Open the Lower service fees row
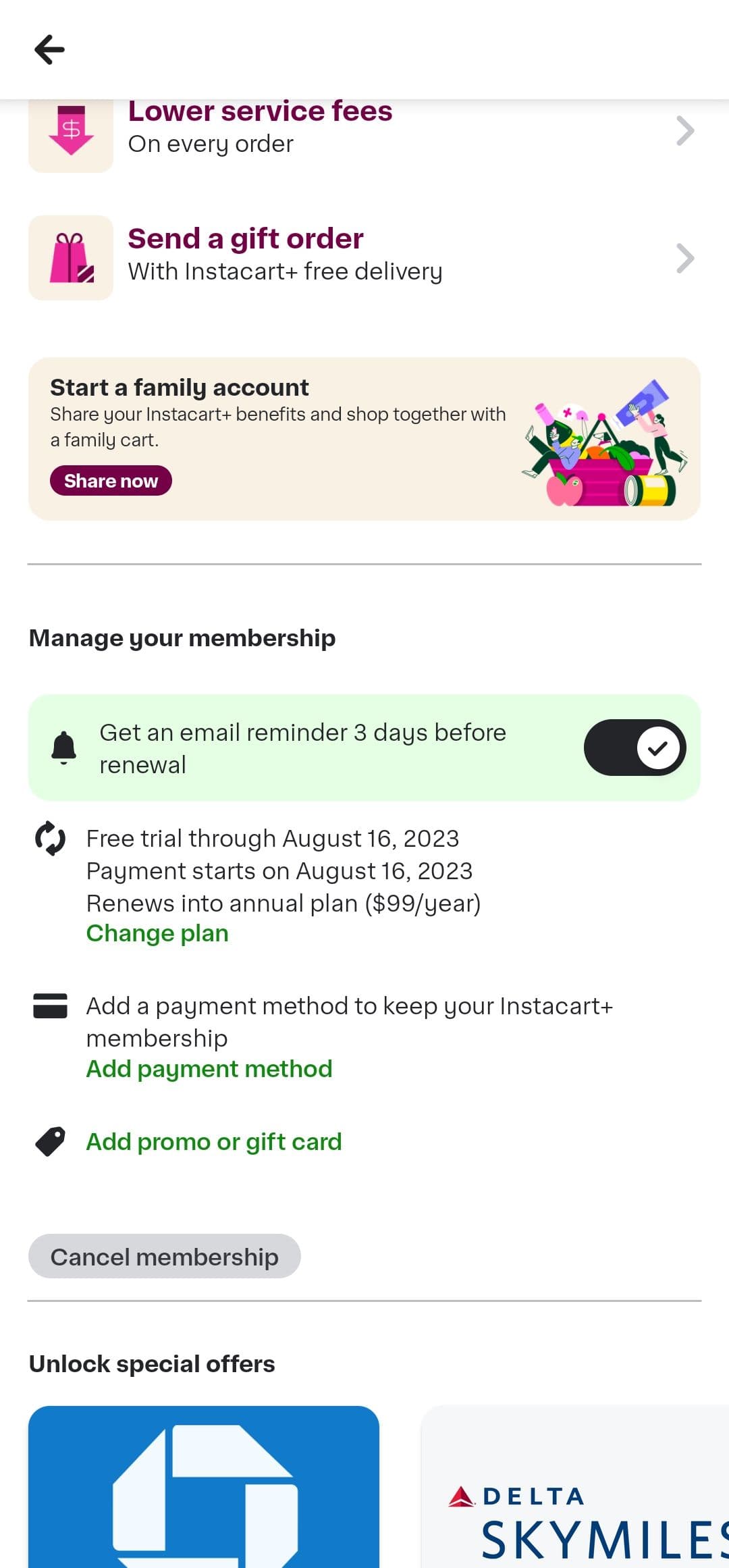The height and width of the screenshot is (1568, 729). (x=270, y=128)
